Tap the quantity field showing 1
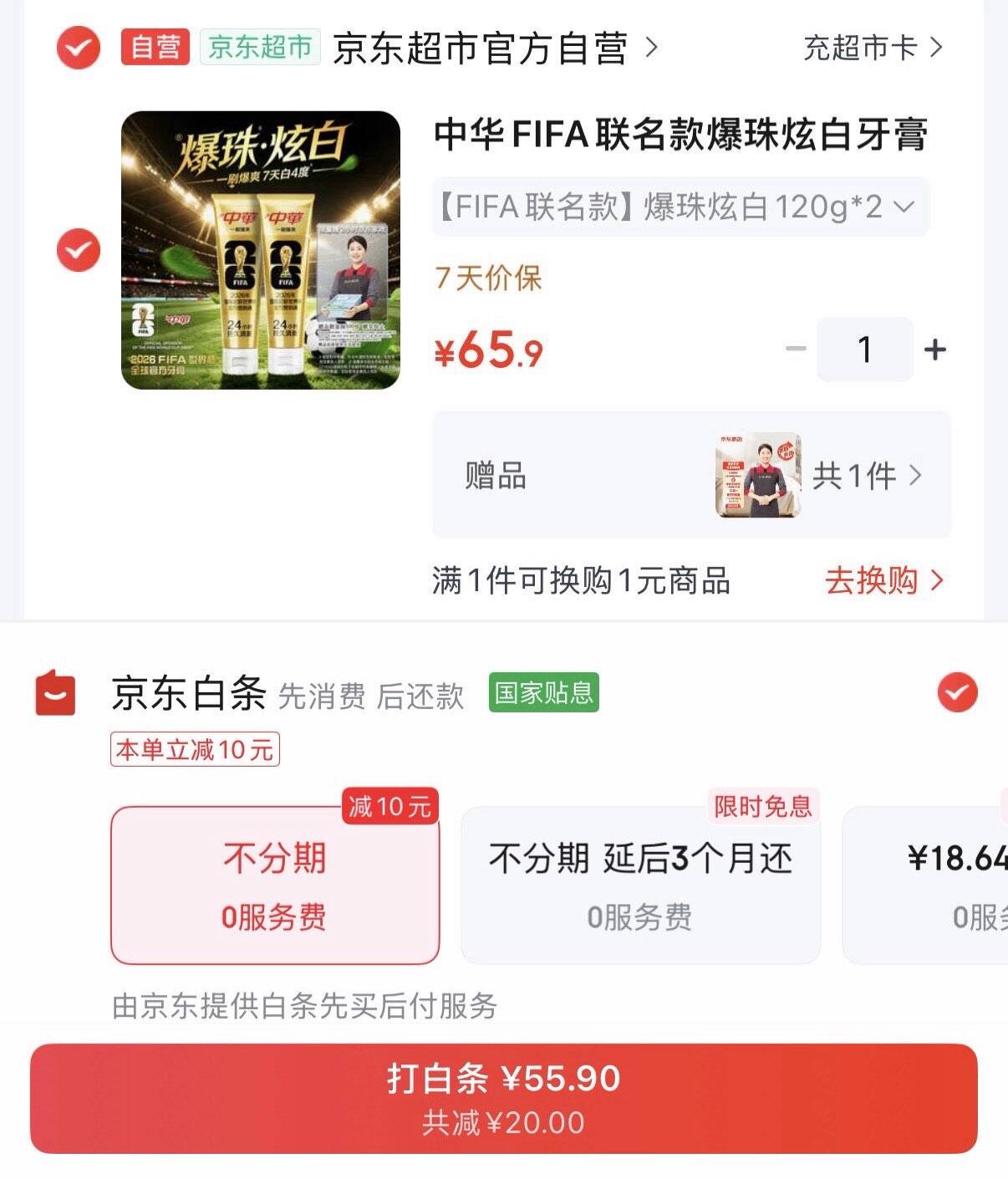The height and width of the screenshot is (1179, 1008). (865, 350)
